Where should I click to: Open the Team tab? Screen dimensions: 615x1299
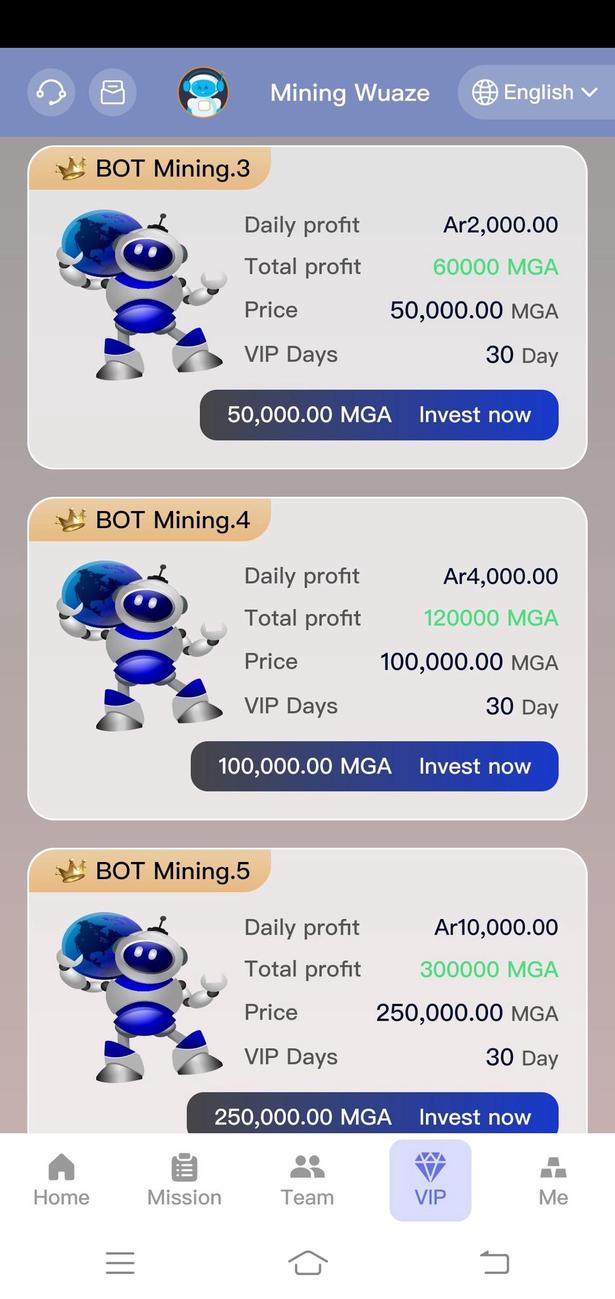307,1180
